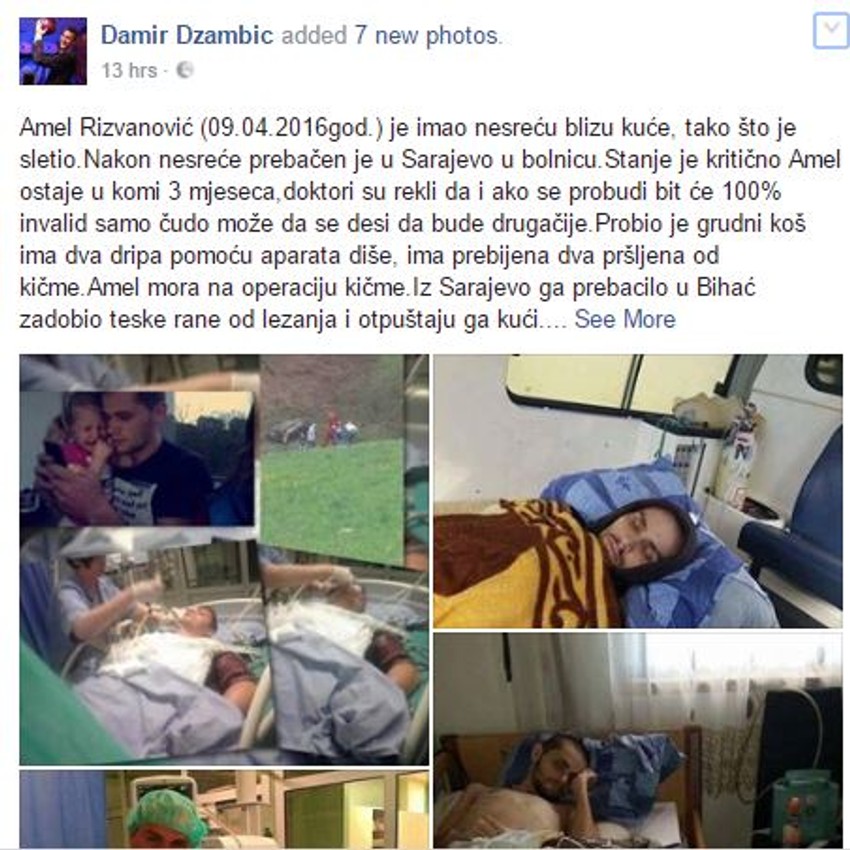This screenshot has width=850, height=850.
Task: Open the ambulance stretcher photo
Action: pyautogui.click(x=637, y=490)
